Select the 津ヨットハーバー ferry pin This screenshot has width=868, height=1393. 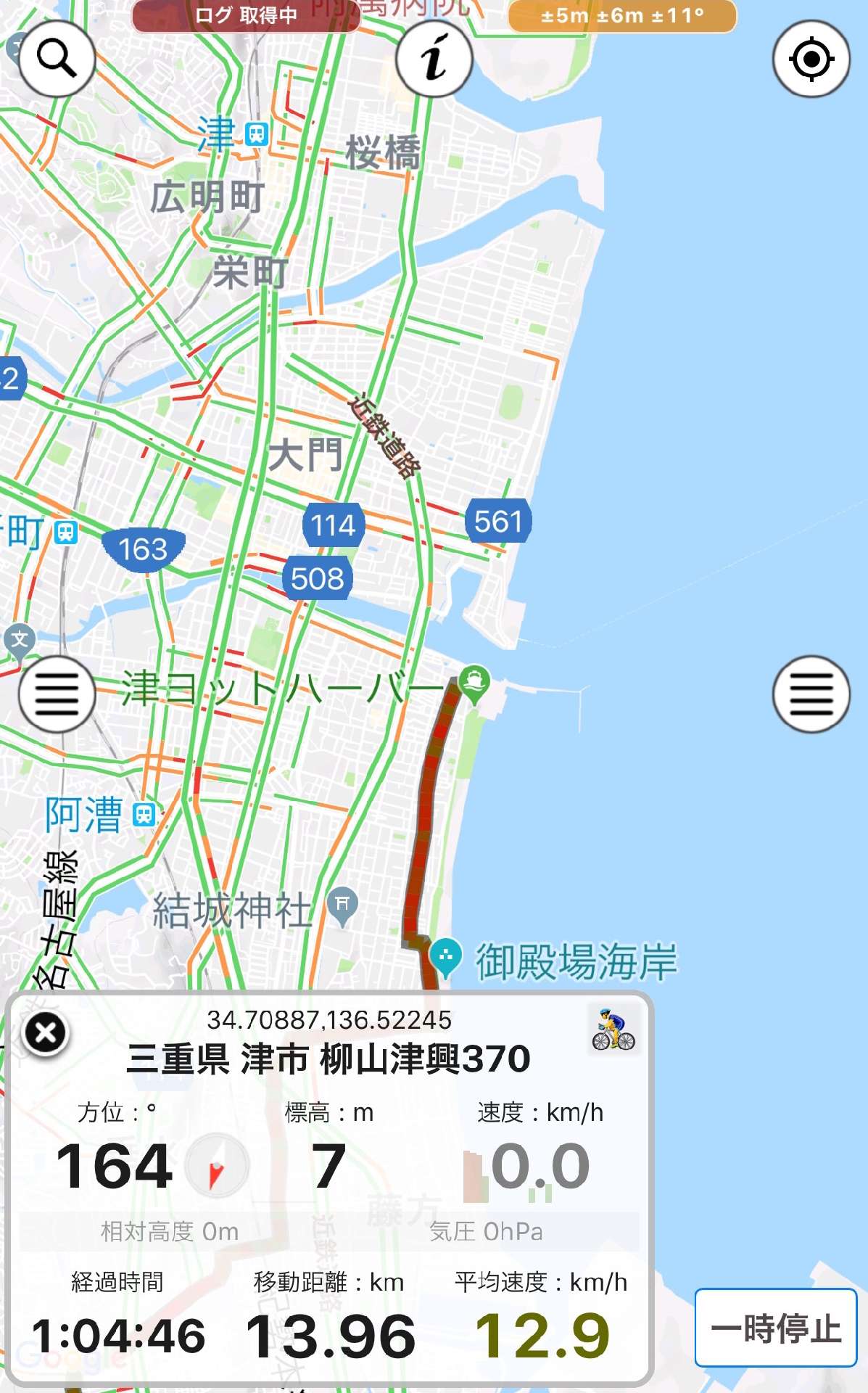pos(475,683)
